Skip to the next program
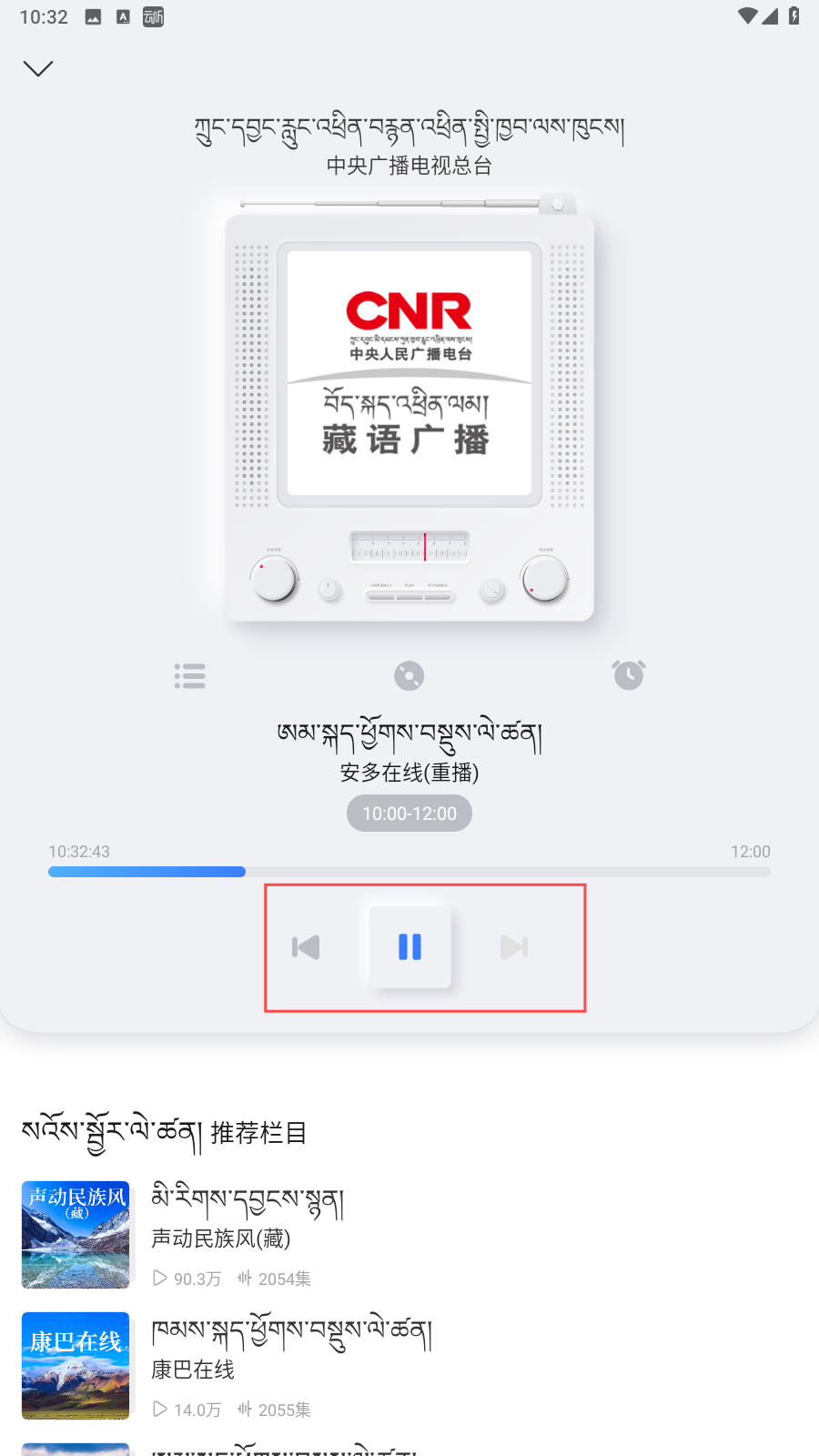The image size is (819, 1456). 514,947
